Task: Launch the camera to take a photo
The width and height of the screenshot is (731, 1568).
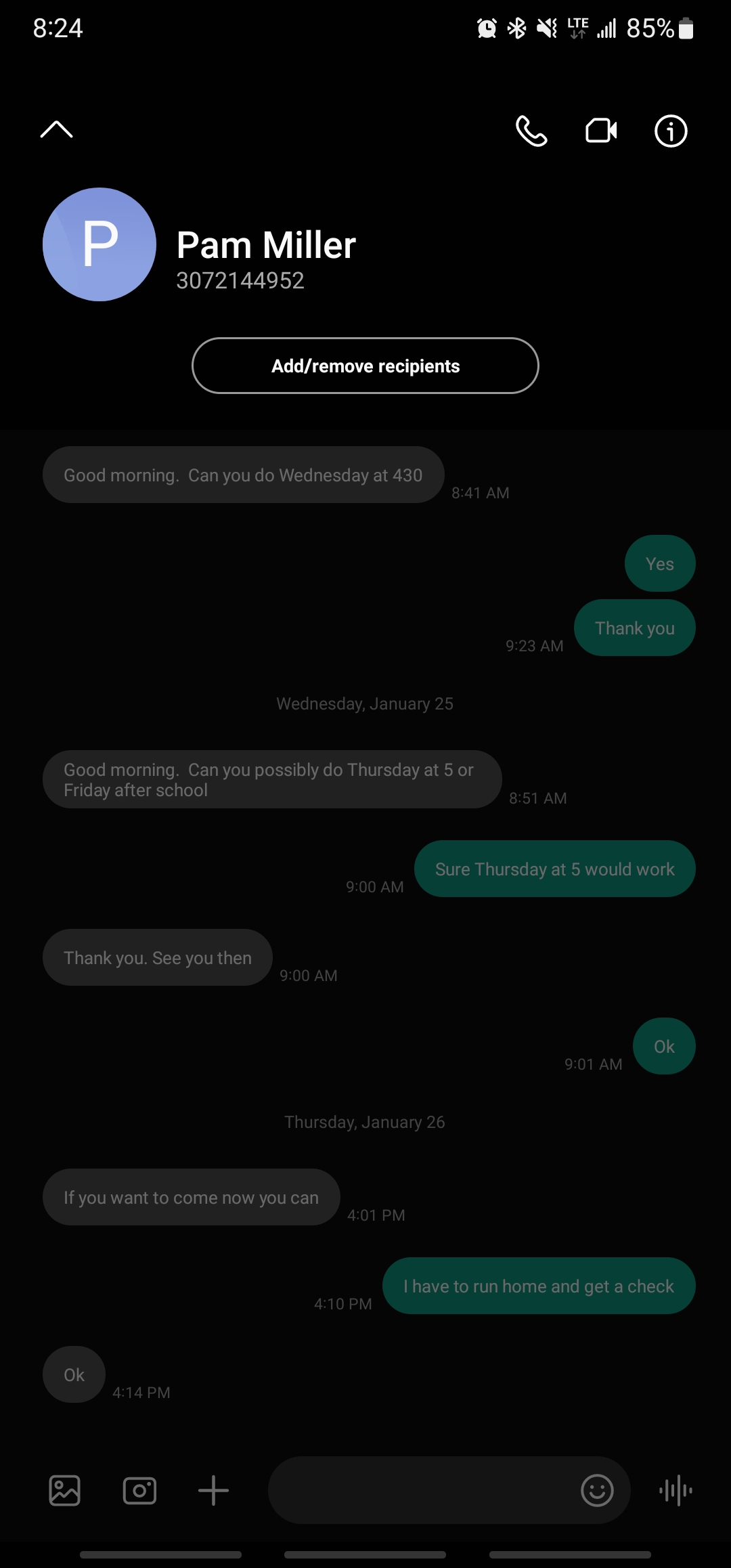Action: [139, 1490]
